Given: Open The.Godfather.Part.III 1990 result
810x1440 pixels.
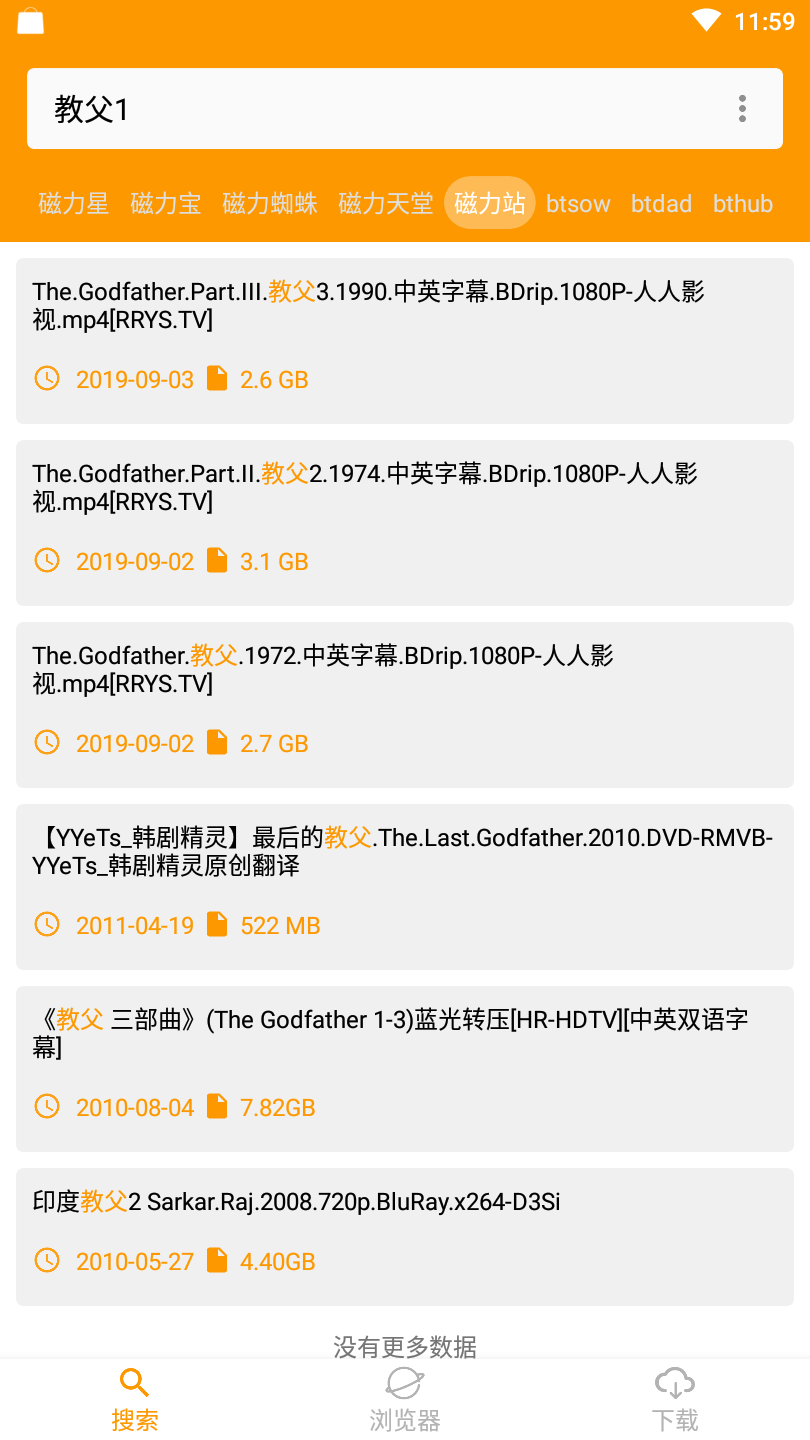Looking at the screenshot, I should tap(404, 340).
